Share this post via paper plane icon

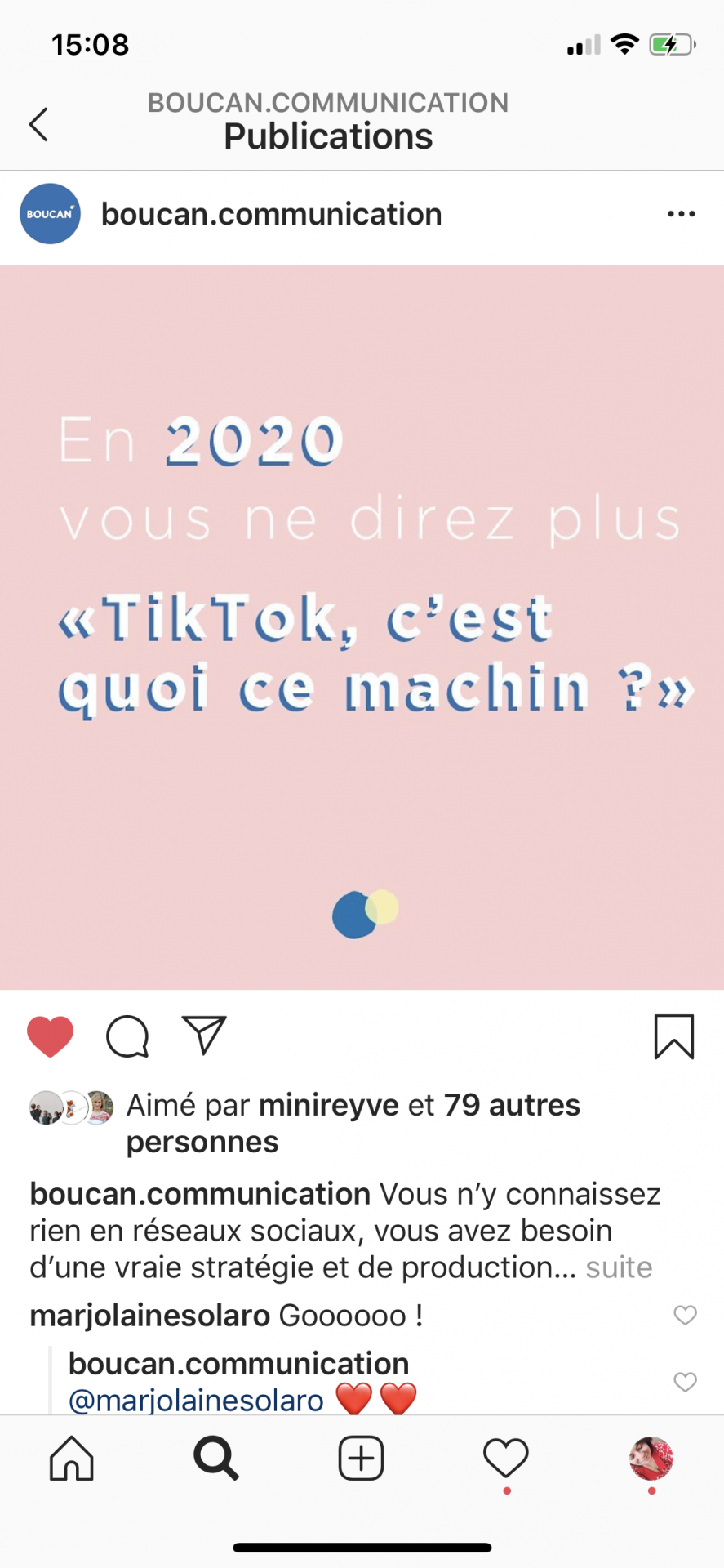(203, 1036)
